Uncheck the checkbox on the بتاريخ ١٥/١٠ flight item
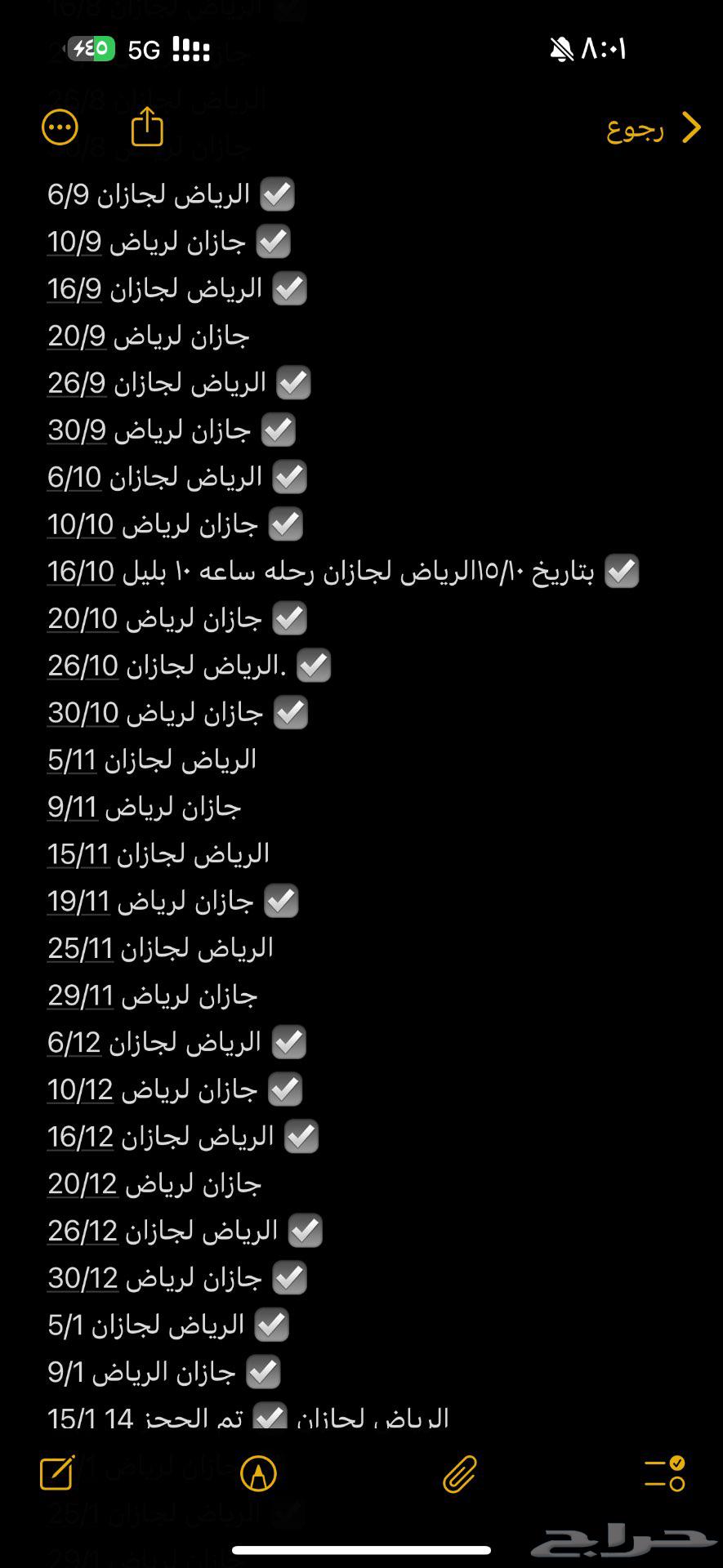The width and height of the screenshot is (723, 1568). point(621,572)
